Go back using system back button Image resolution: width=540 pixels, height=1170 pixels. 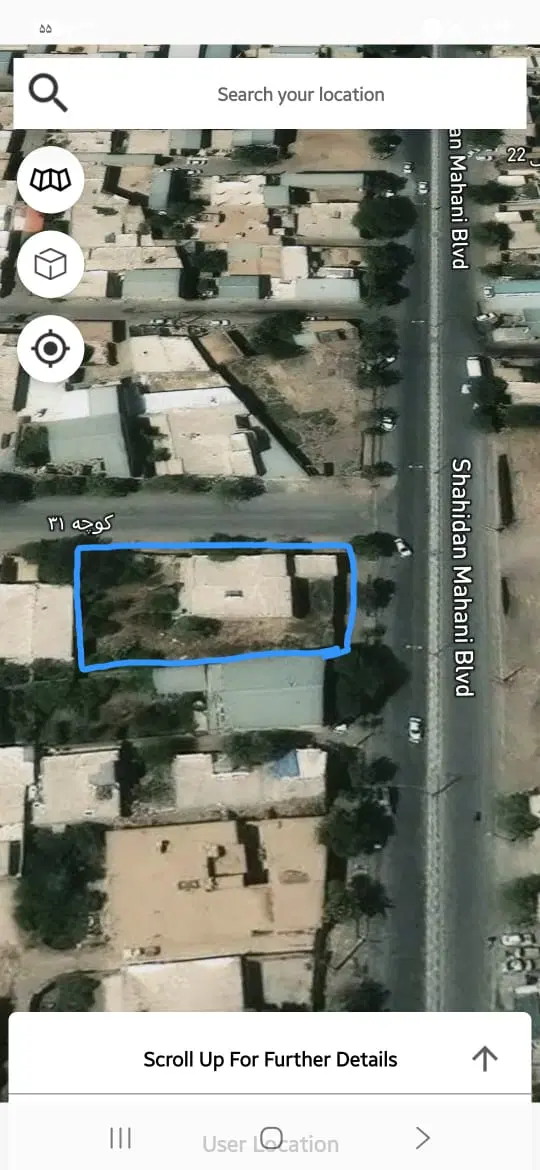[x=423, y=1138]
